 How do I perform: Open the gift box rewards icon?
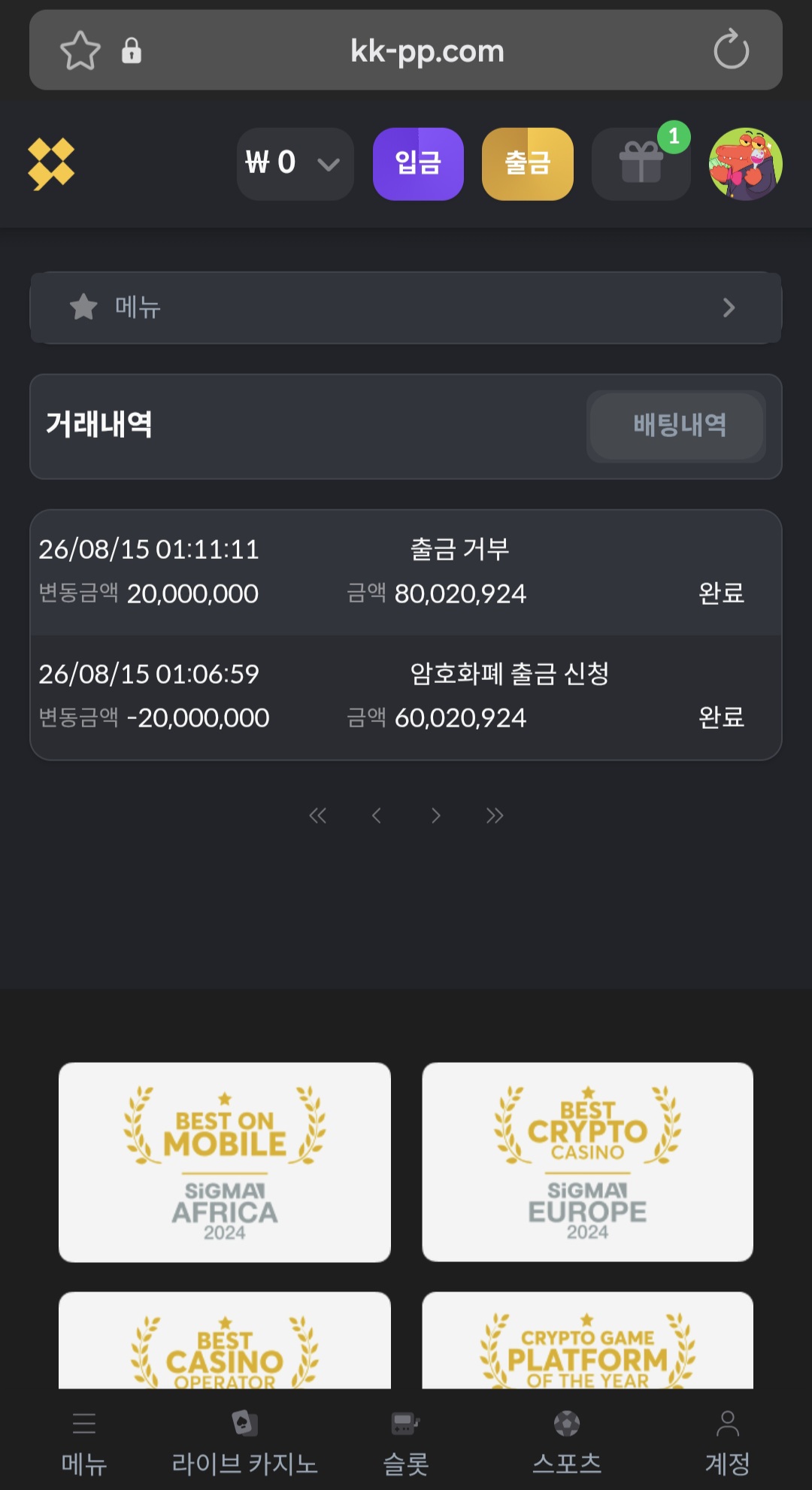(x=641, y=163)
